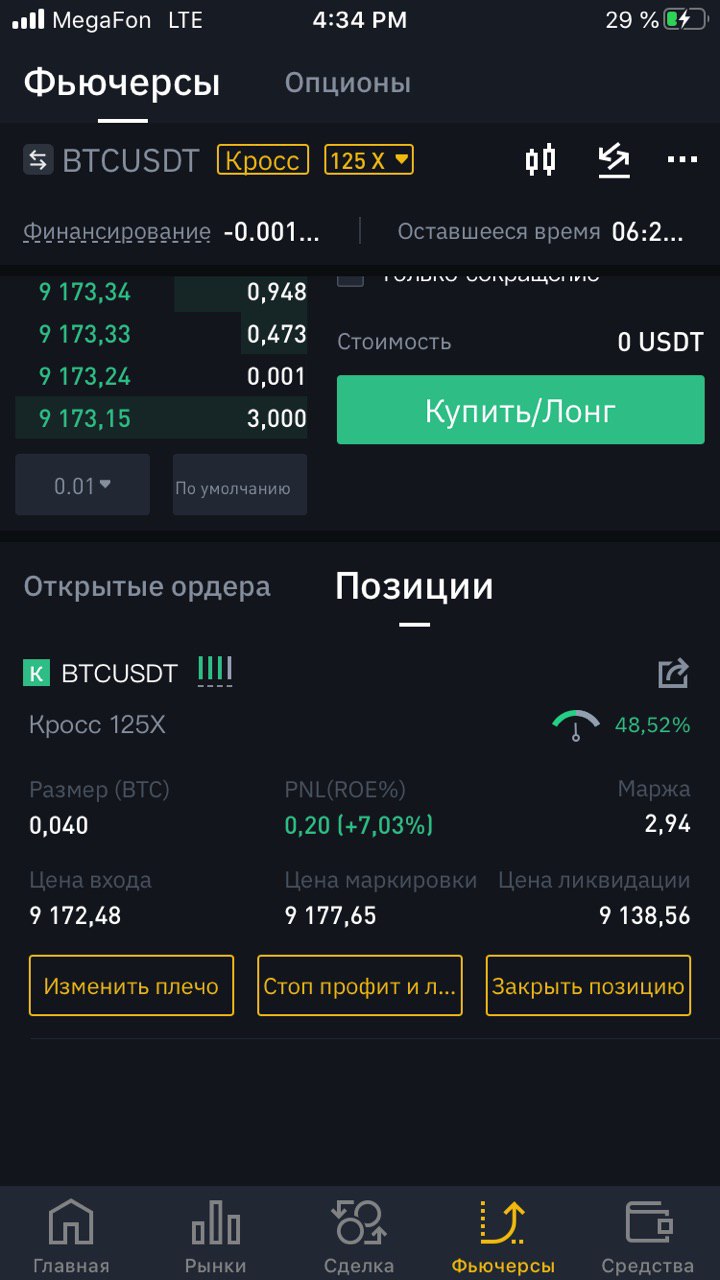Switch the BTCUSDT trading pair
Viewport: 720px width, 1280px height.
pos(112,160)
